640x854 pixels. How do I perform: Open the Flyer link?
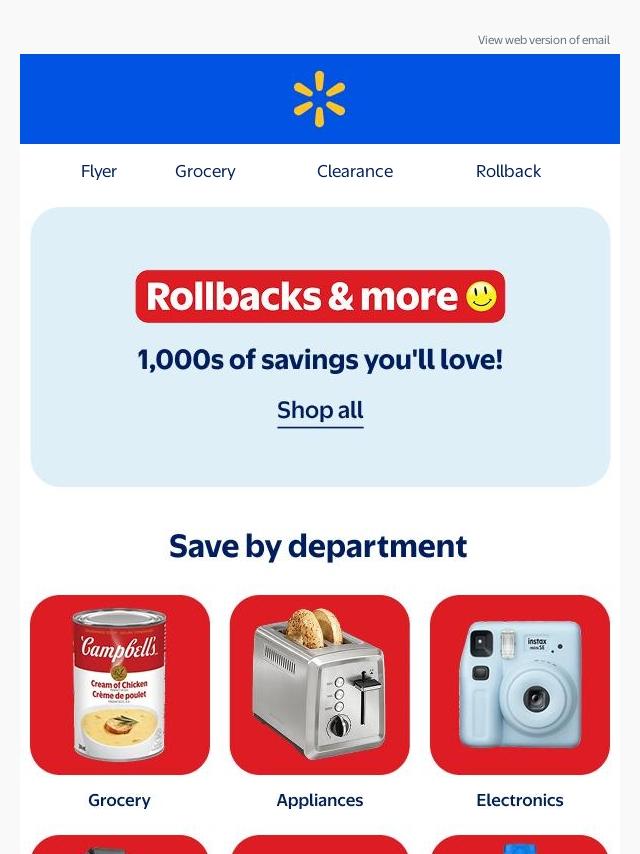point(99,171)
